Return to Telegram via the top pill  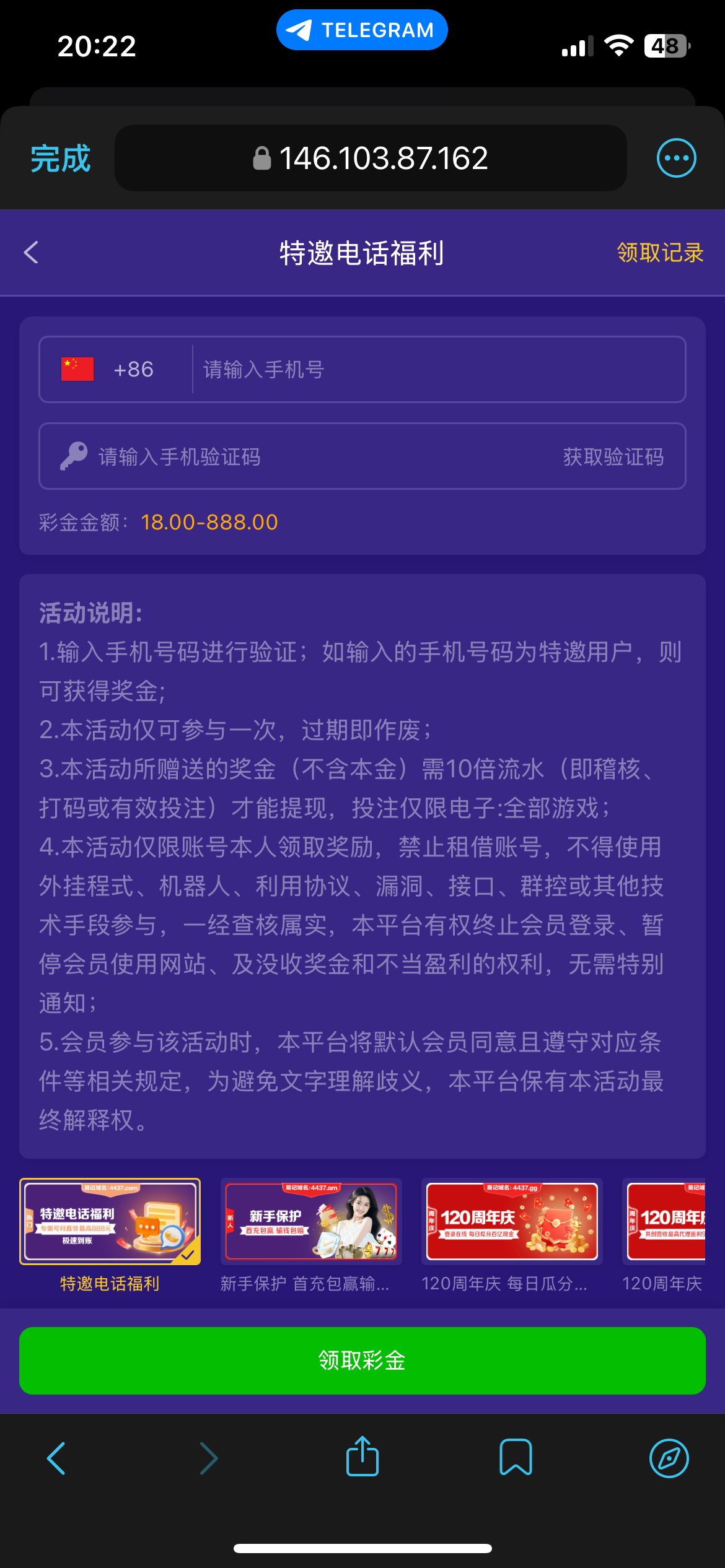(x=362, y=30)
